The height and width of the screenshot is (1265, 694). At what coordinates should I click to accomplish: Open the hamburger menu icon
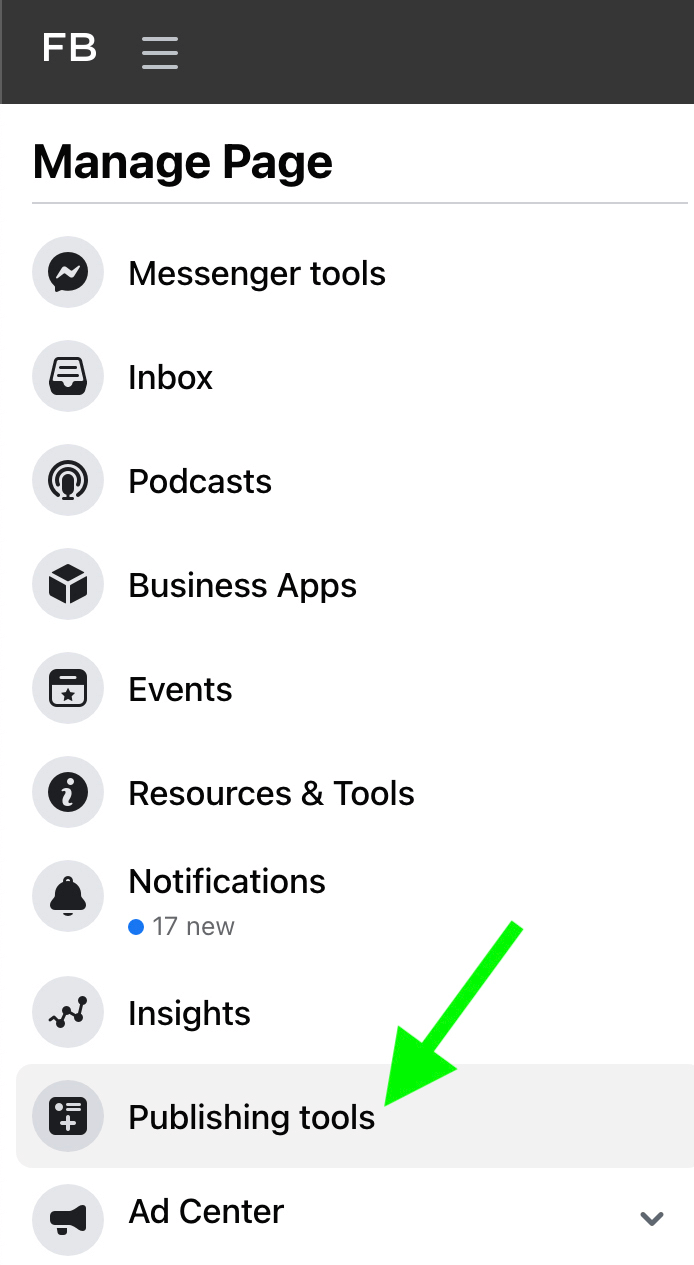pyautogui.click(x=160, y=52)
